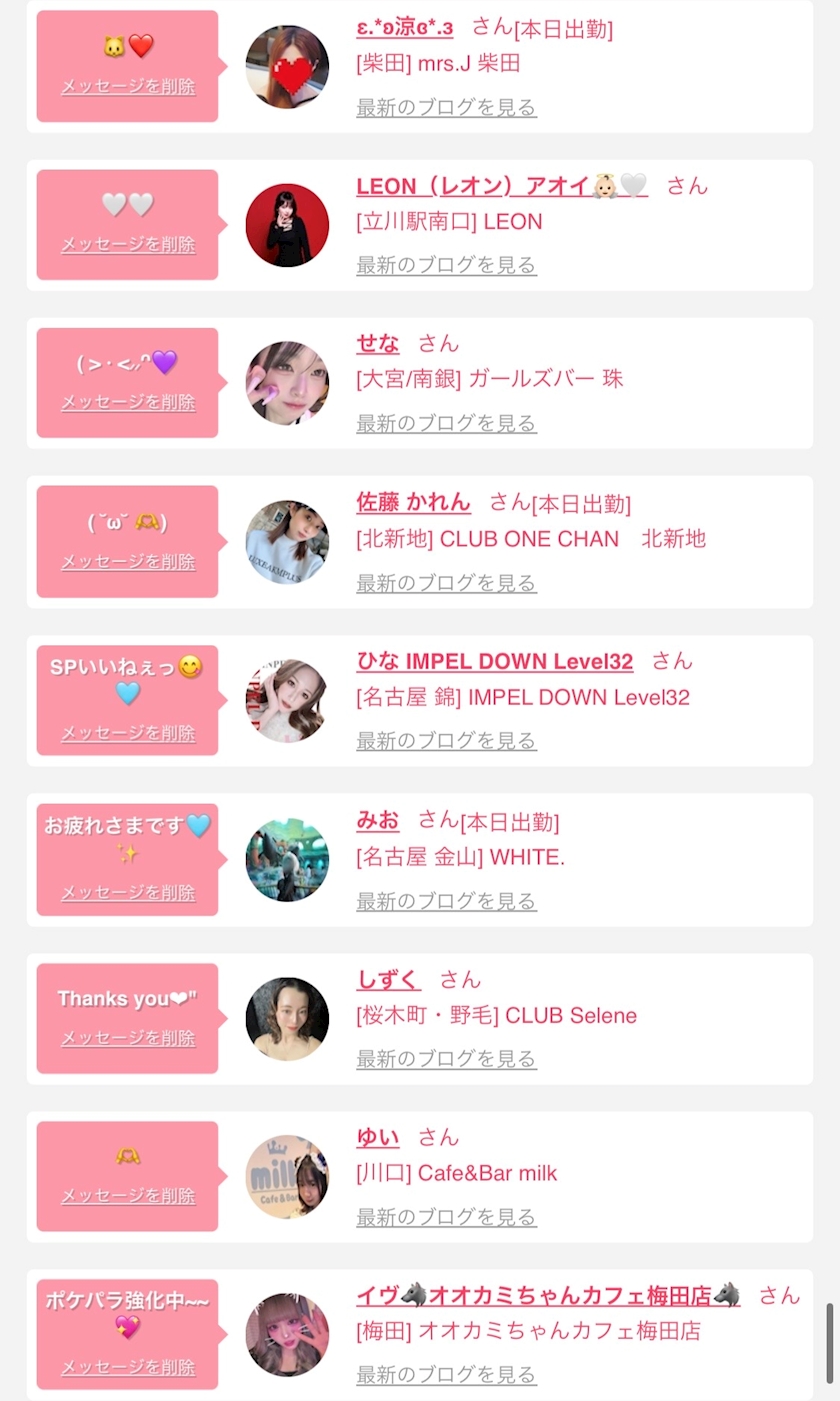
Task: Open せな's profile name link
Action: coord(378,343)
